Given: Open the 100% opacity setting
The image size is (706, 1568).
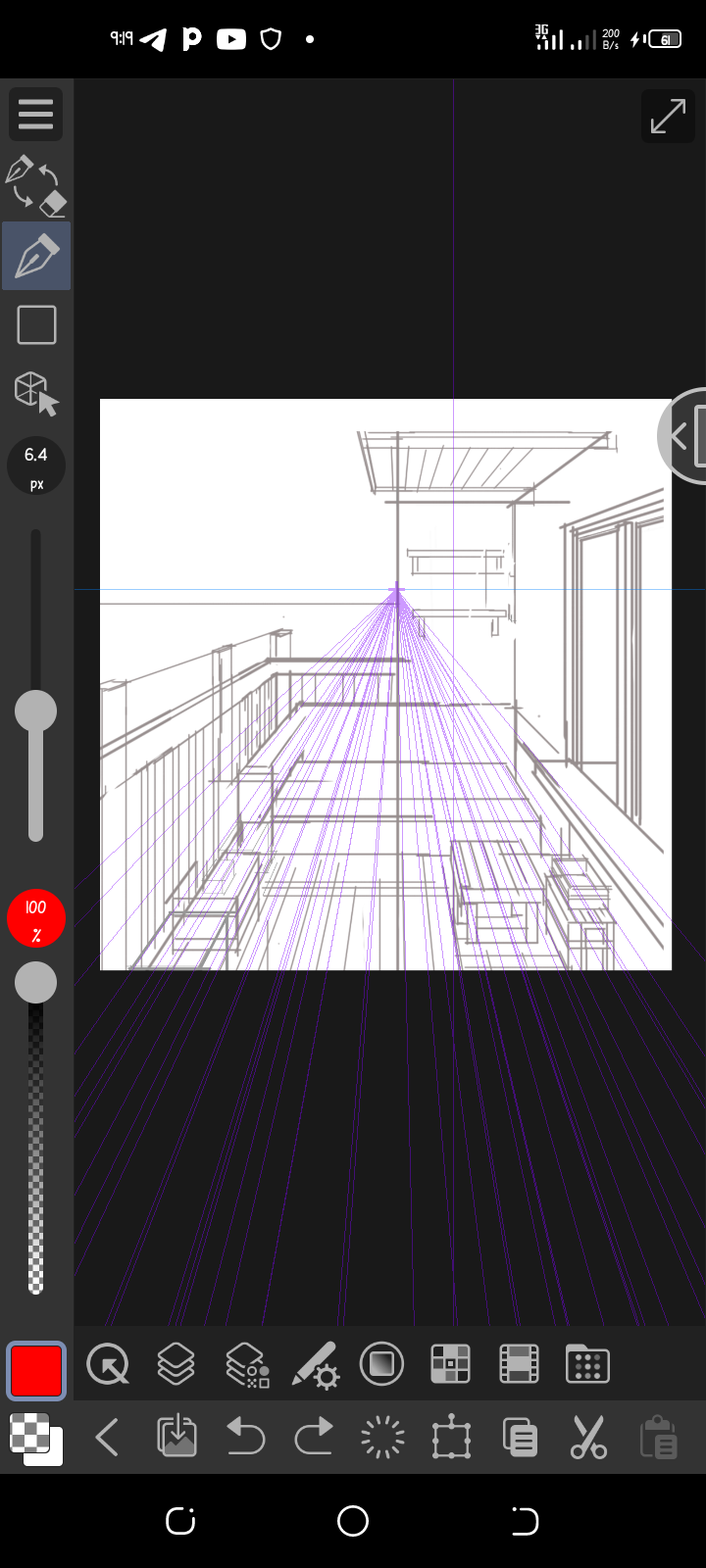Looking at the screenshot, I should click(36, 918).
